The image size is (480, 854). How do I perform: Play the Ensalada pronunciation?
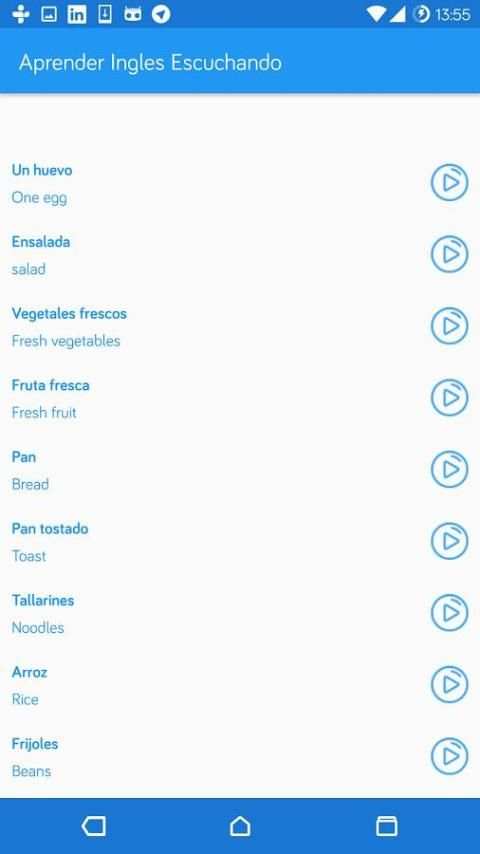click(x=449, y=254)
